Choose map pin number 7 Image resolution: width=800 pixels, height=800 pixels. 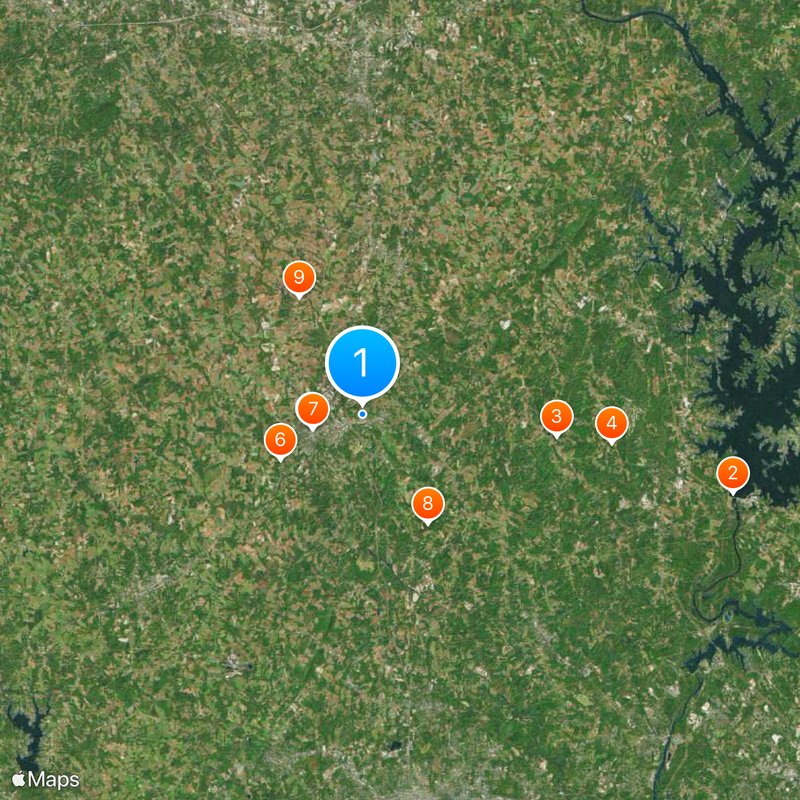313,409
